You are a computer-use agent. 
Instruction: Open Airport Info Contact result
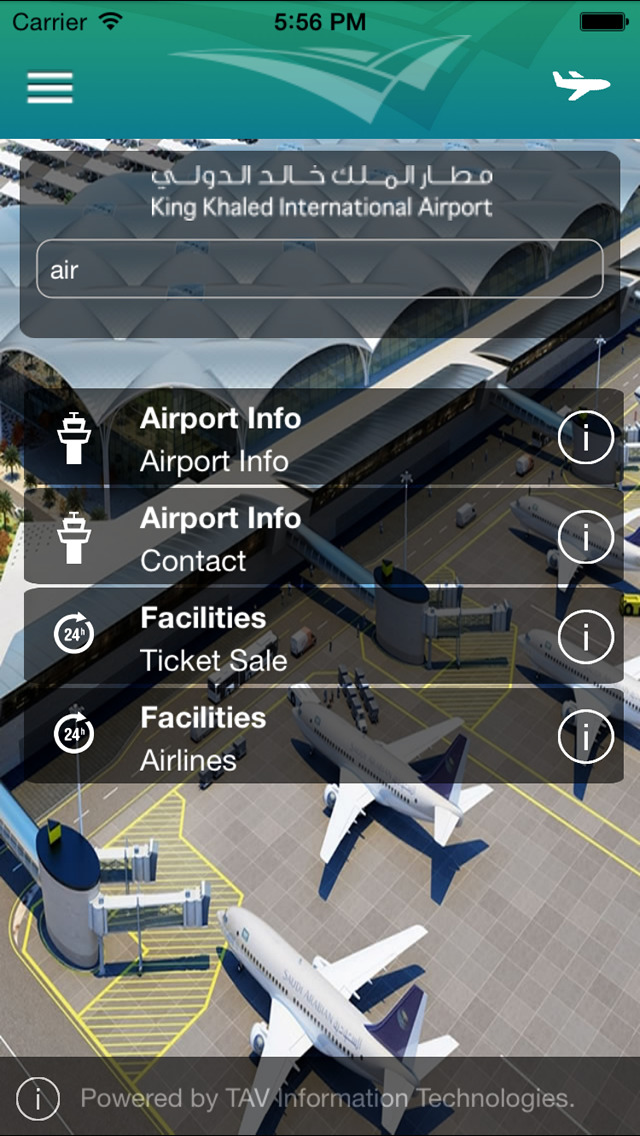tap(324, 537)
